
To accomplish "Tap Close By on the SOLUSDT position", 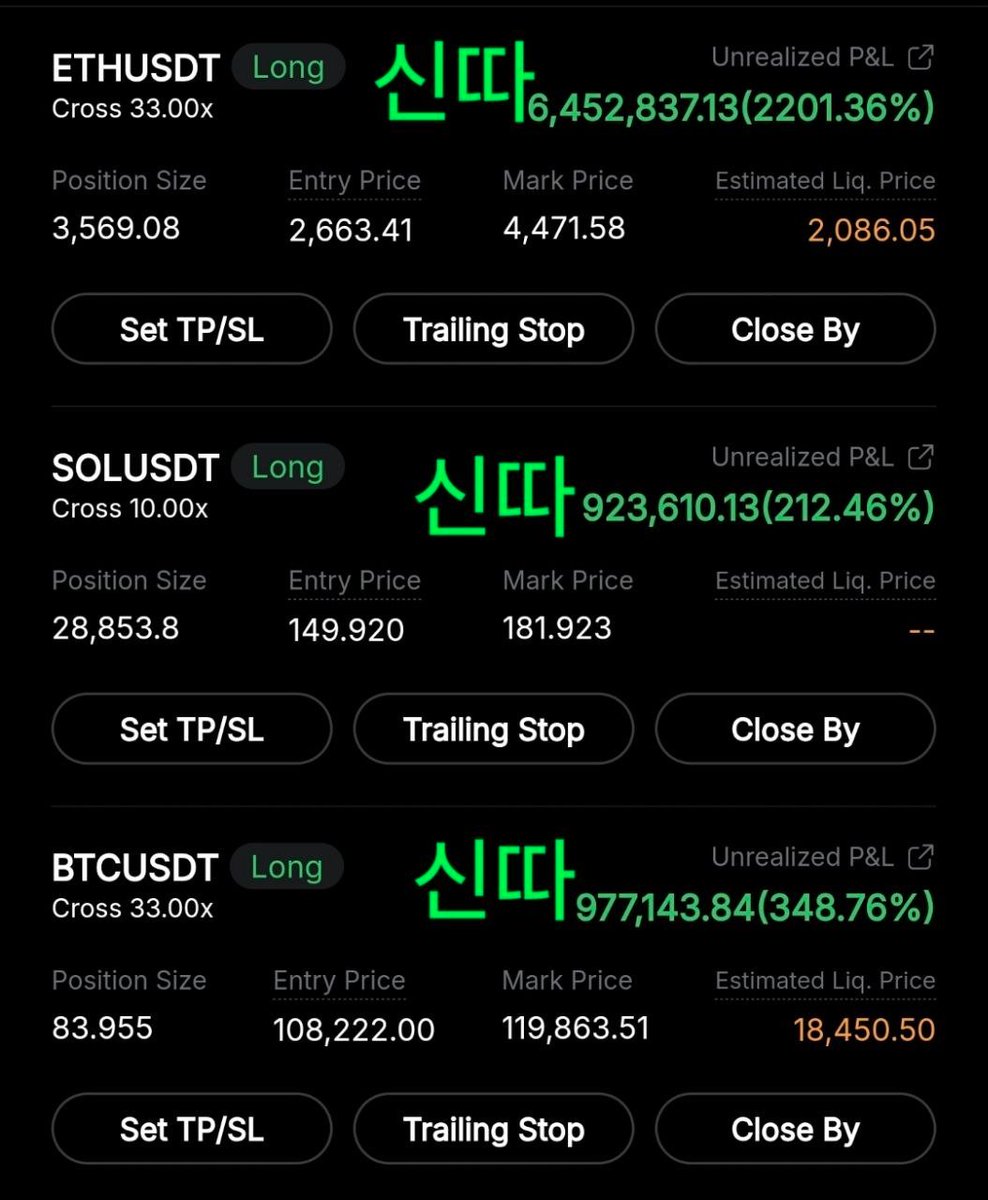I will pyautogui.click(x=795, y=729).
